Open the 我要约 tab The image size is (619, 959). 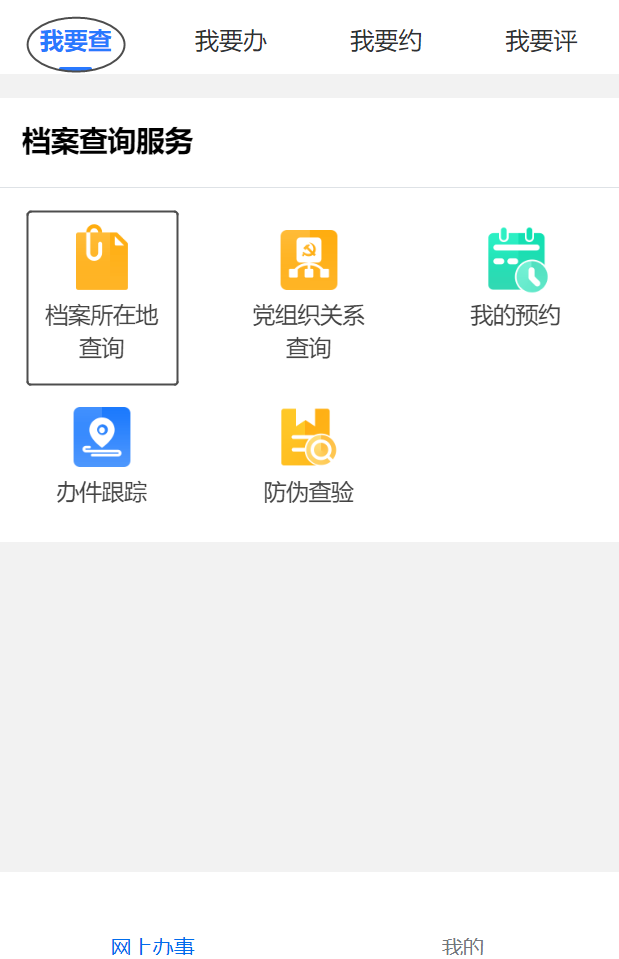coord(386,42)
